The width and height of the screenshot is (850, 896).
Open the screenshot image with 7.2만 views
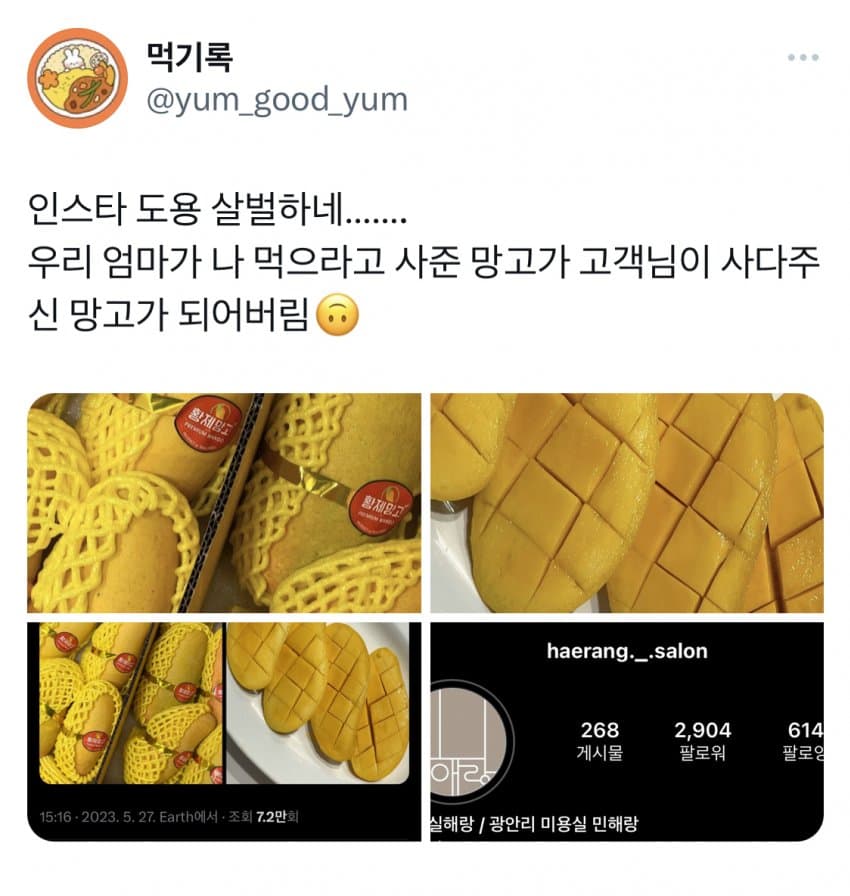tap(224, 730)
